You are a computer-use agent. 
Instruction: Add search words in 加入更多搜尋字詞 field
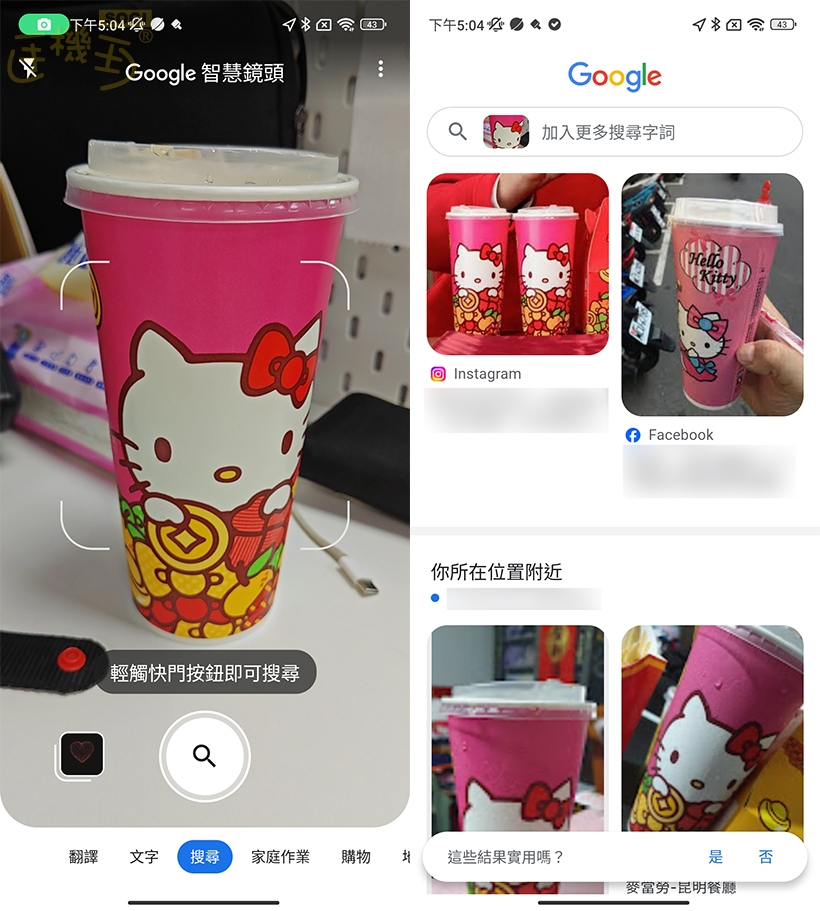click(640, 132)
